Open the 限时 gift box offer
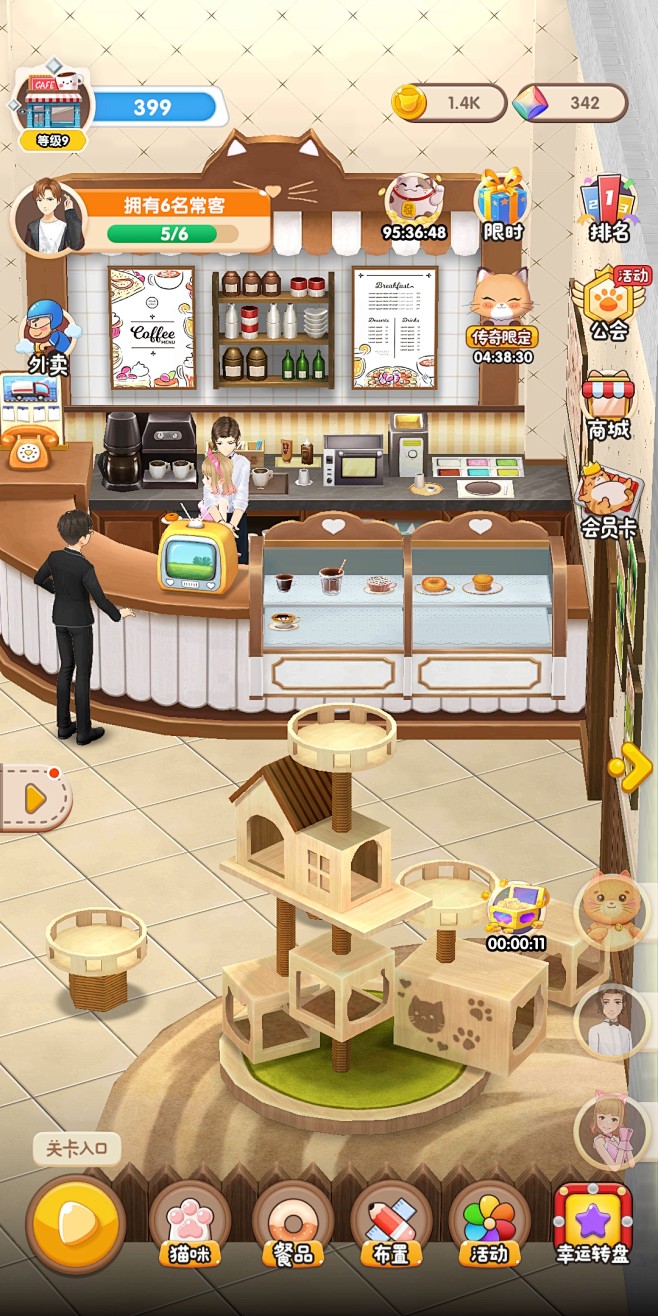Screen dimensions: 658x1316 pyautogui.click(x=502, y=206)
